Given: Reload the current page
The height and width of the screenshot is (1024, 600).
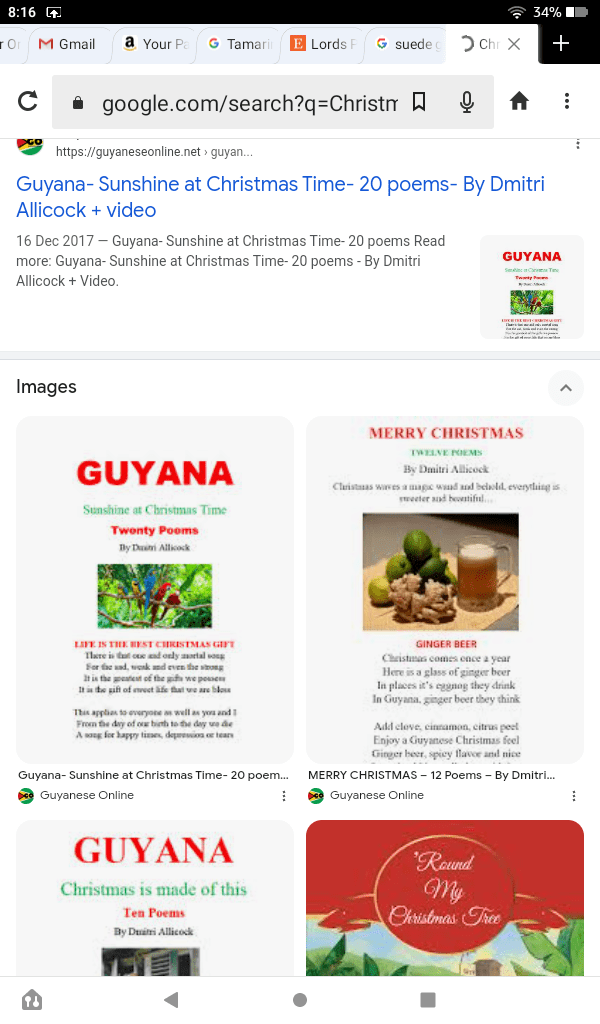Looking at the screenshot, I should (28, 101).
